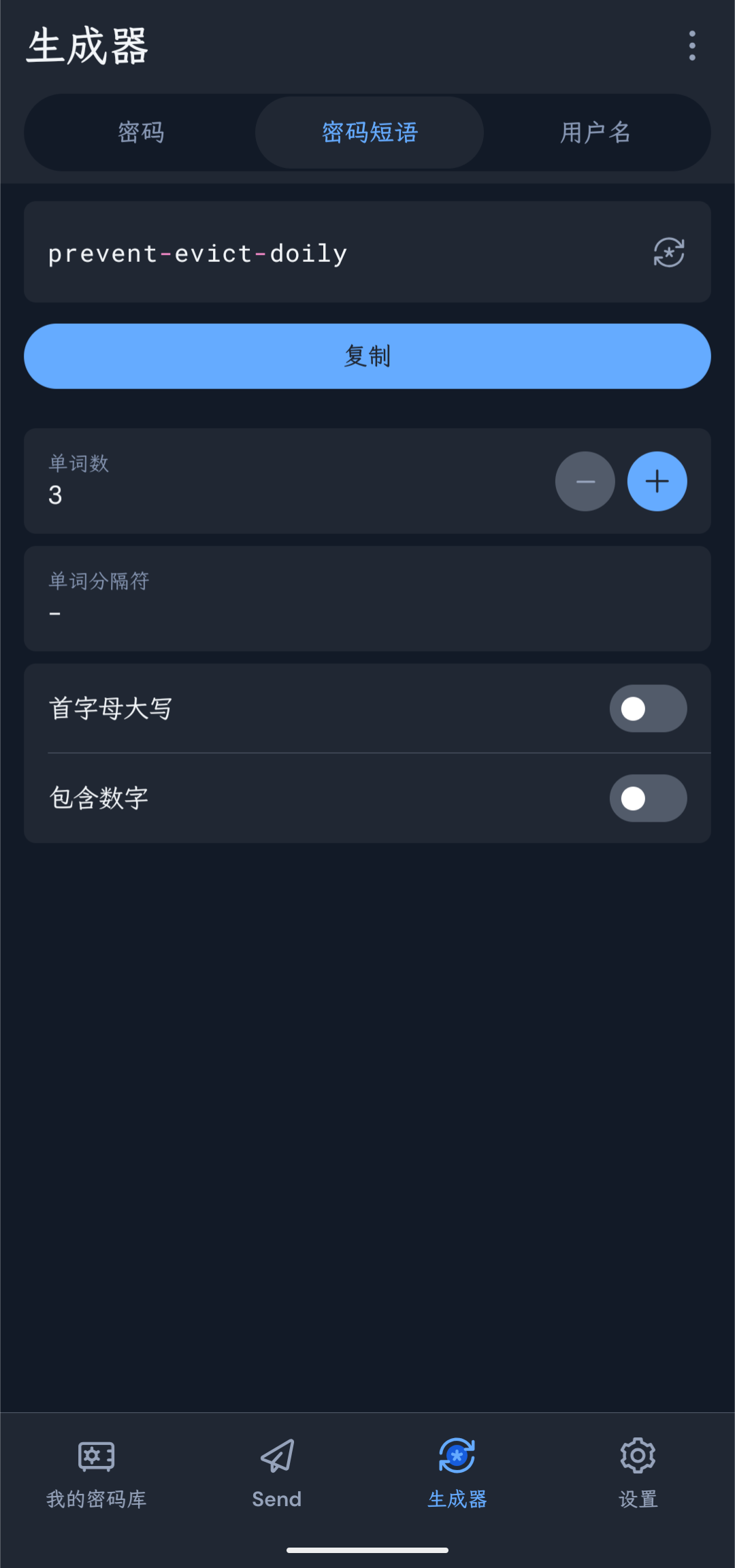Select the 密码短语 tab
This screenshot has width=735, height=1568.
(x=370, y=132)
